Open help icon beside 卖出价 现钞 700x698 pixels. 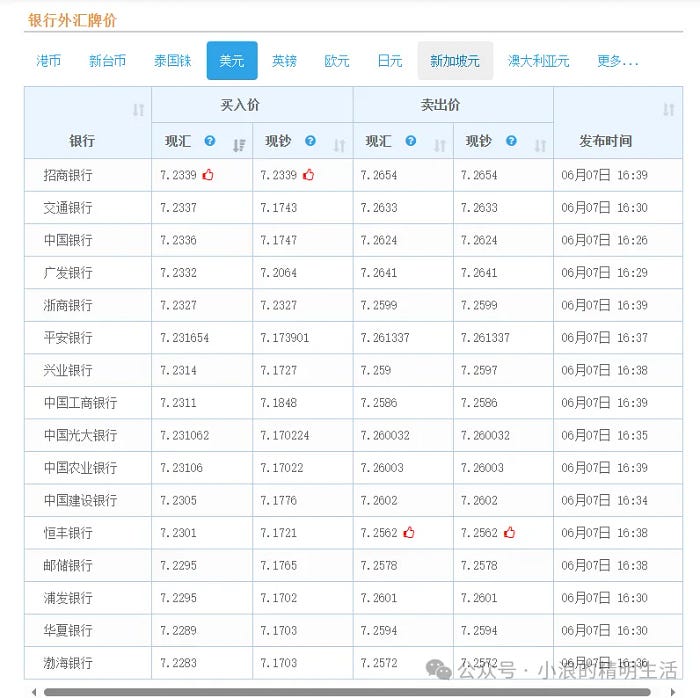(511, 142)
